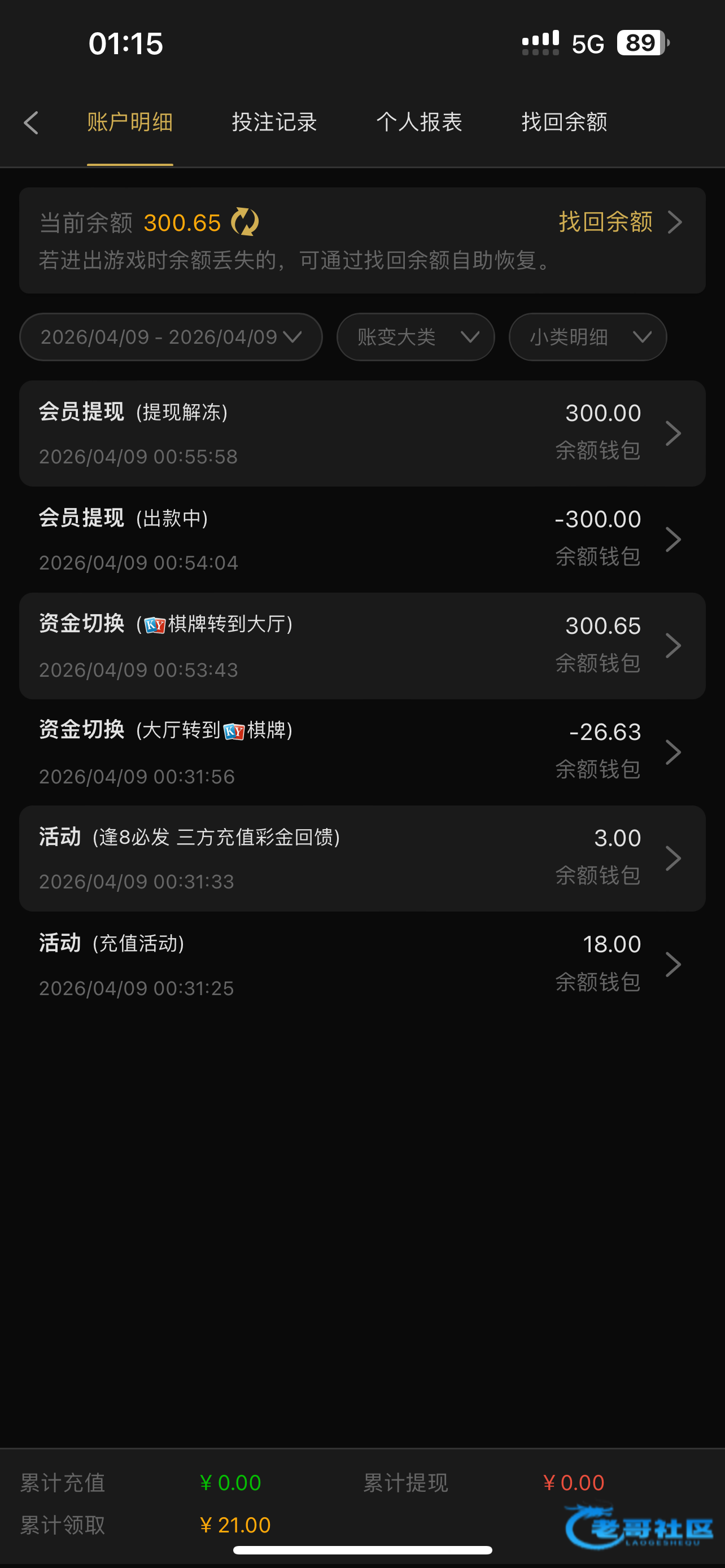Screen dimensions: 725x1568
Task: Refresh the current balance
Action: (244, 222)
